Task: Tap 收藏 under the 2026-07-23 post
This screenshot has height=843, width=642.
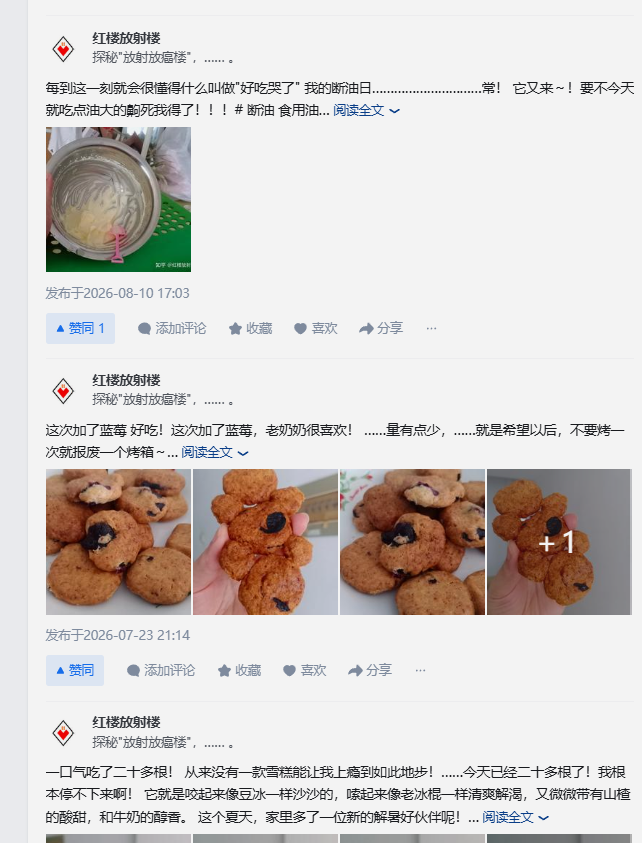Action: tap(239, 670)
